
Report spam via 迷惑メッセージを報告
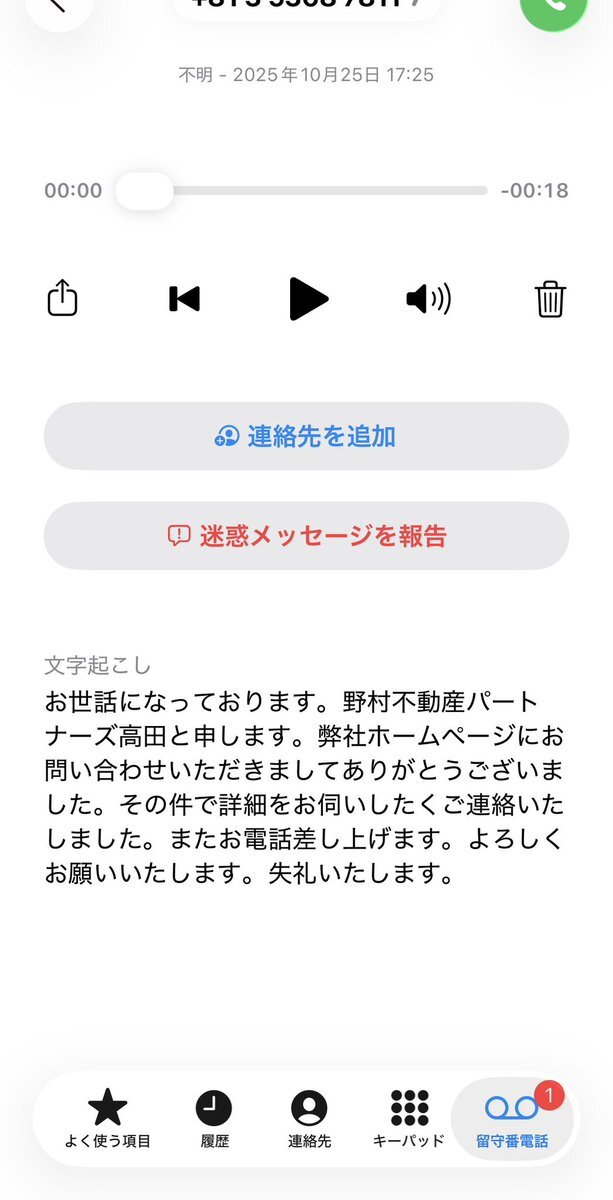pos(306,536)
